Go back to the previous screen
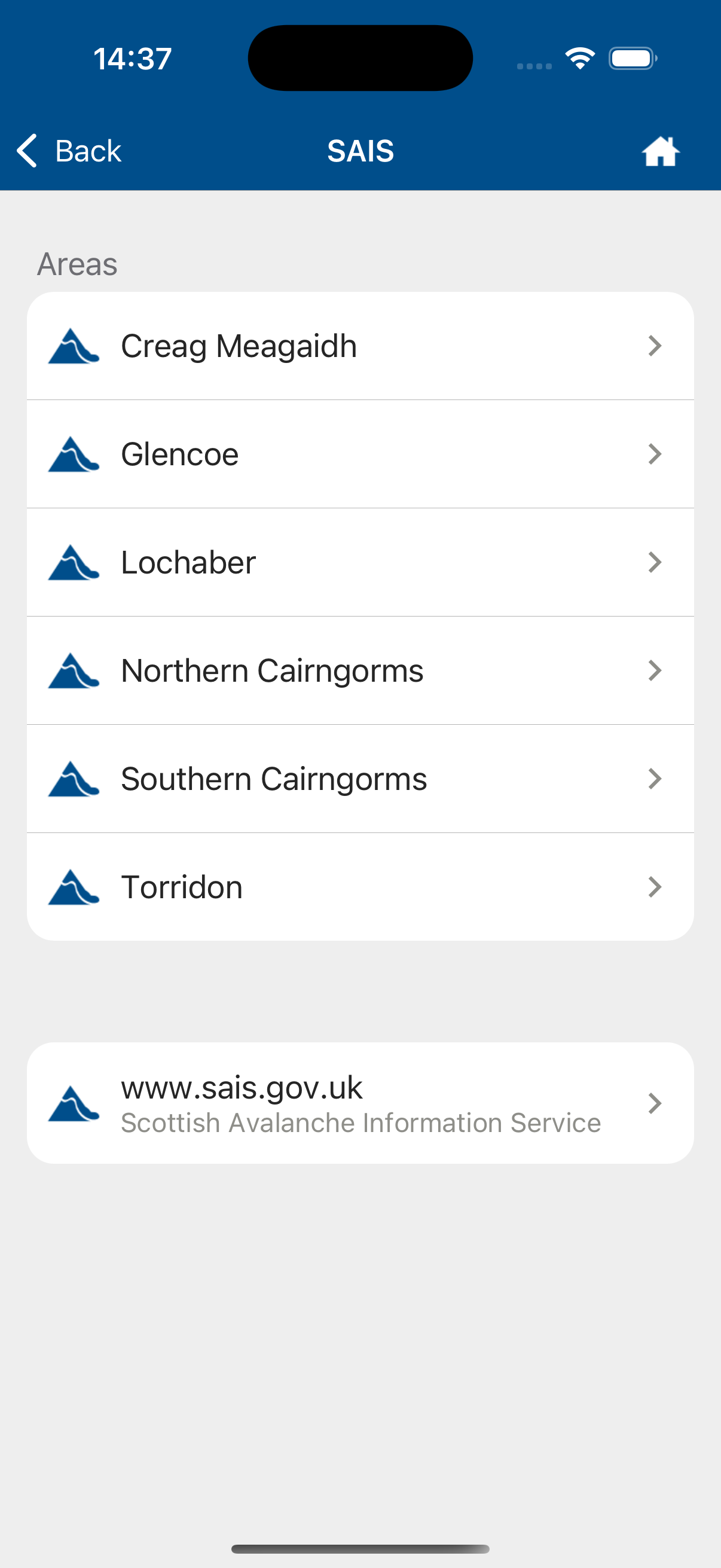This screenshot has height=1568, width=721. (x=69, y=150)
